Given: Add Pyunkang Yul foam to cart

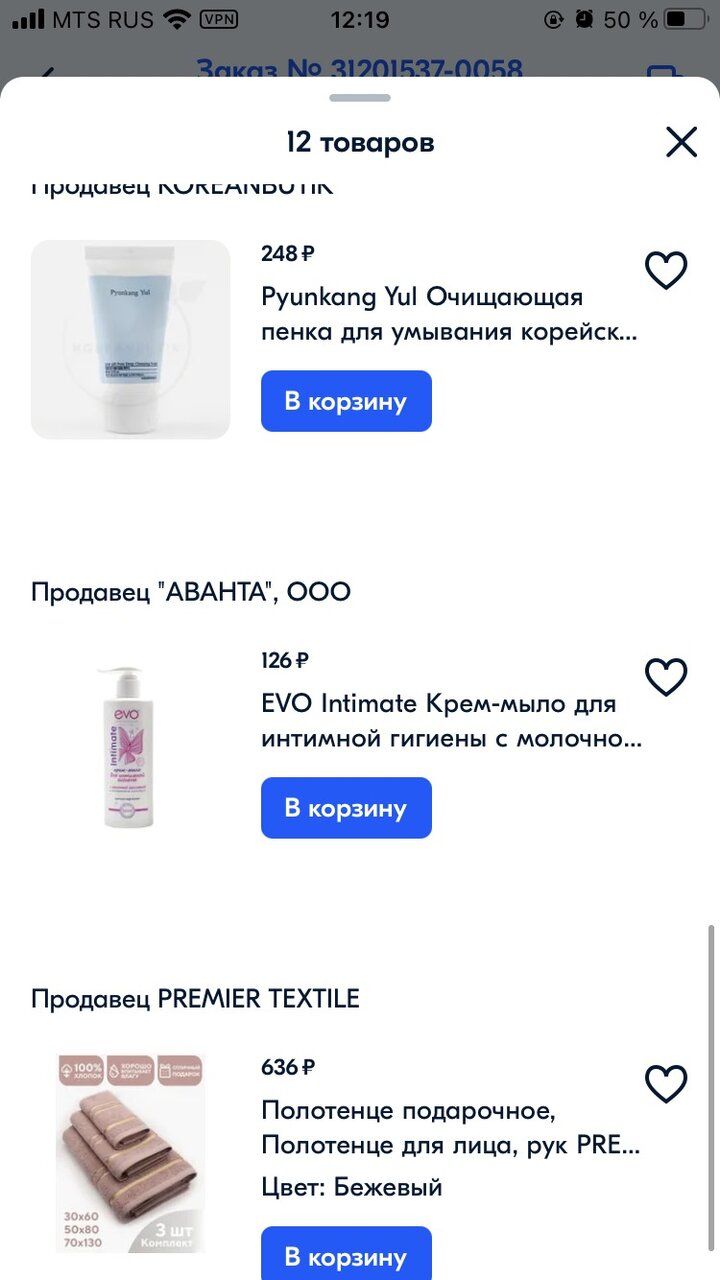Looking at the screenshot, I should [346, 401].
